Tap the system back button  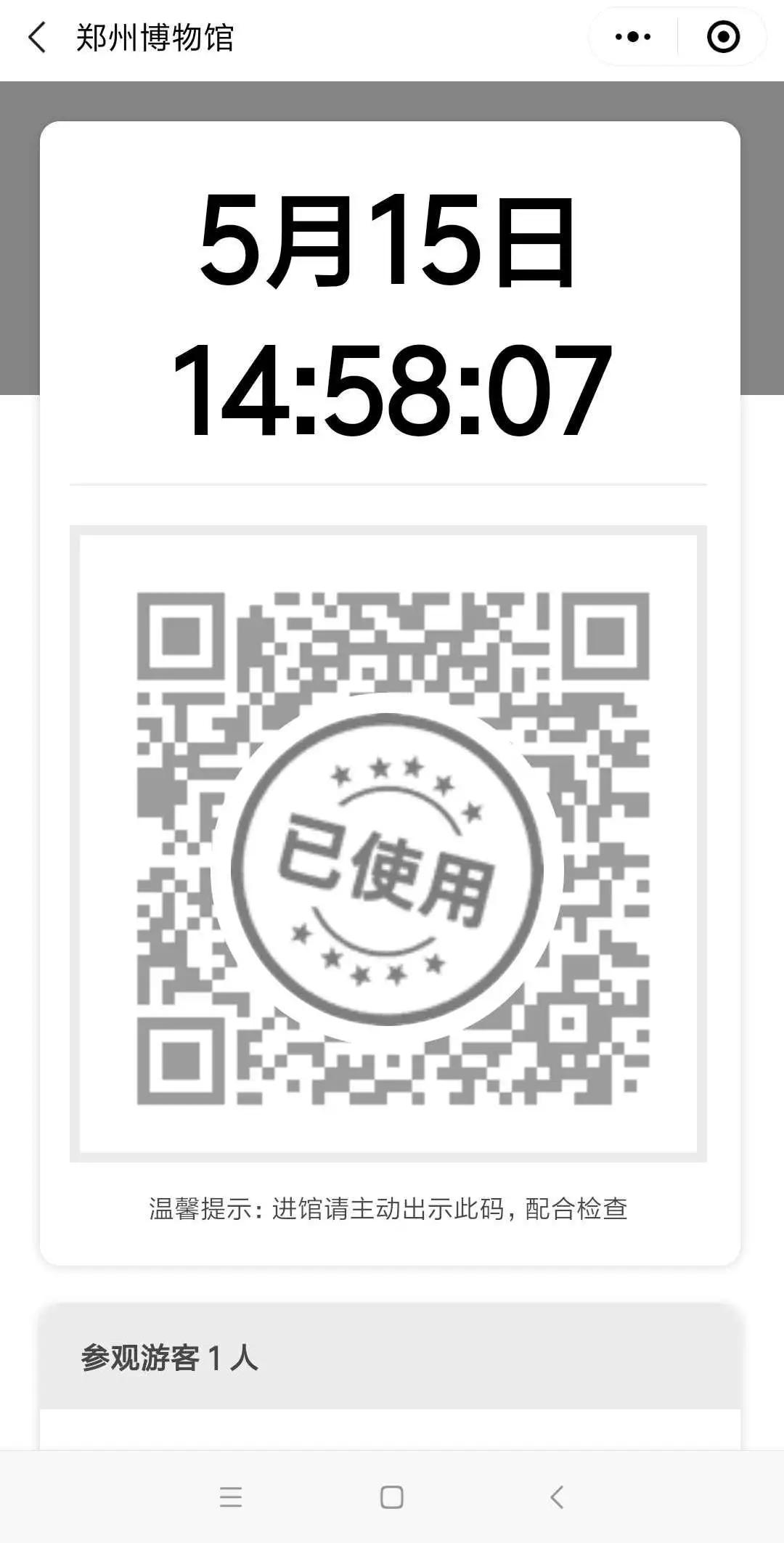[557, 1497]
